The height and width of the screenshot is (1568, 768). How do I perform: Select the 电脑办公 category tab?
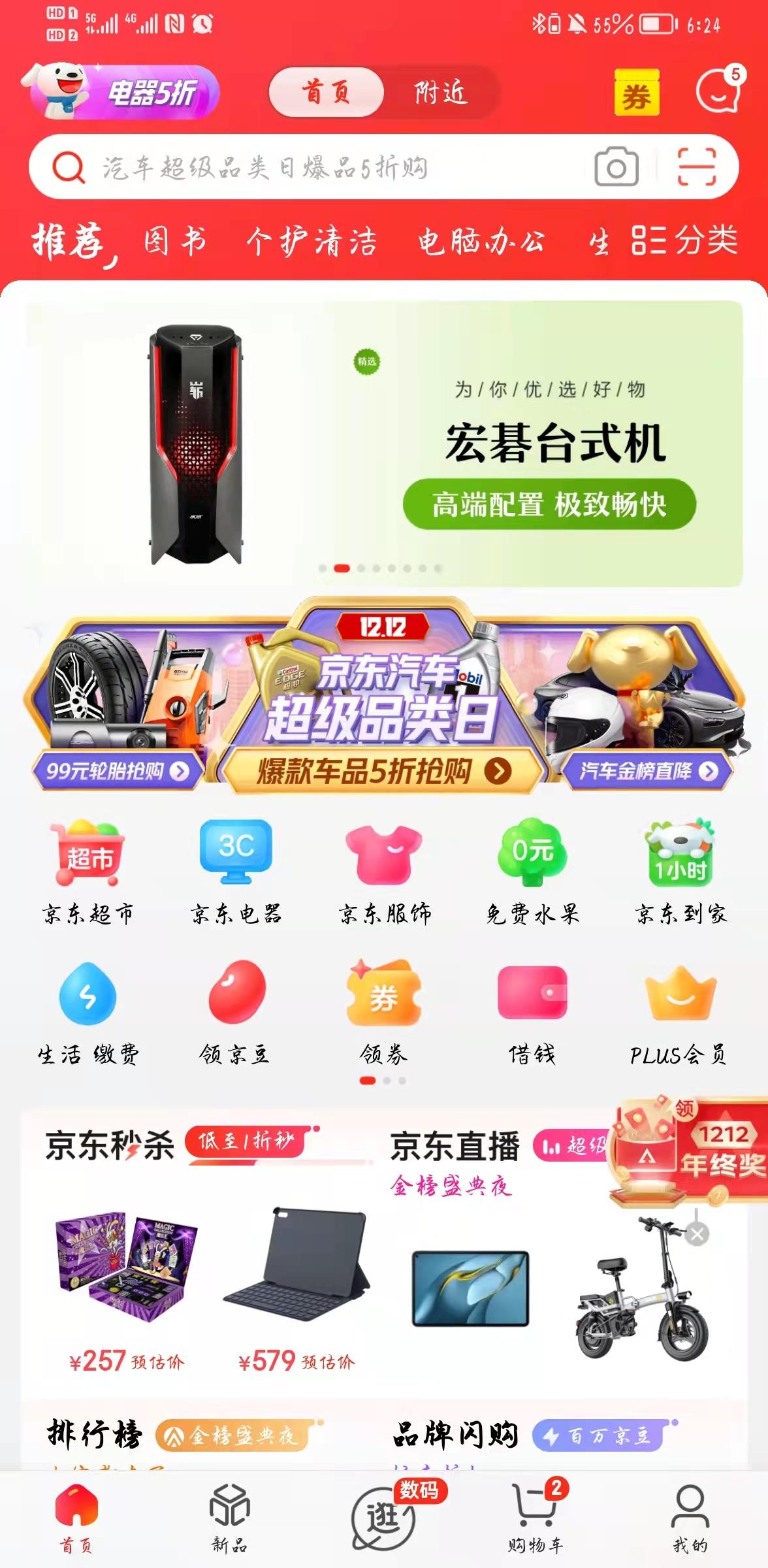(x=481, y=241)
